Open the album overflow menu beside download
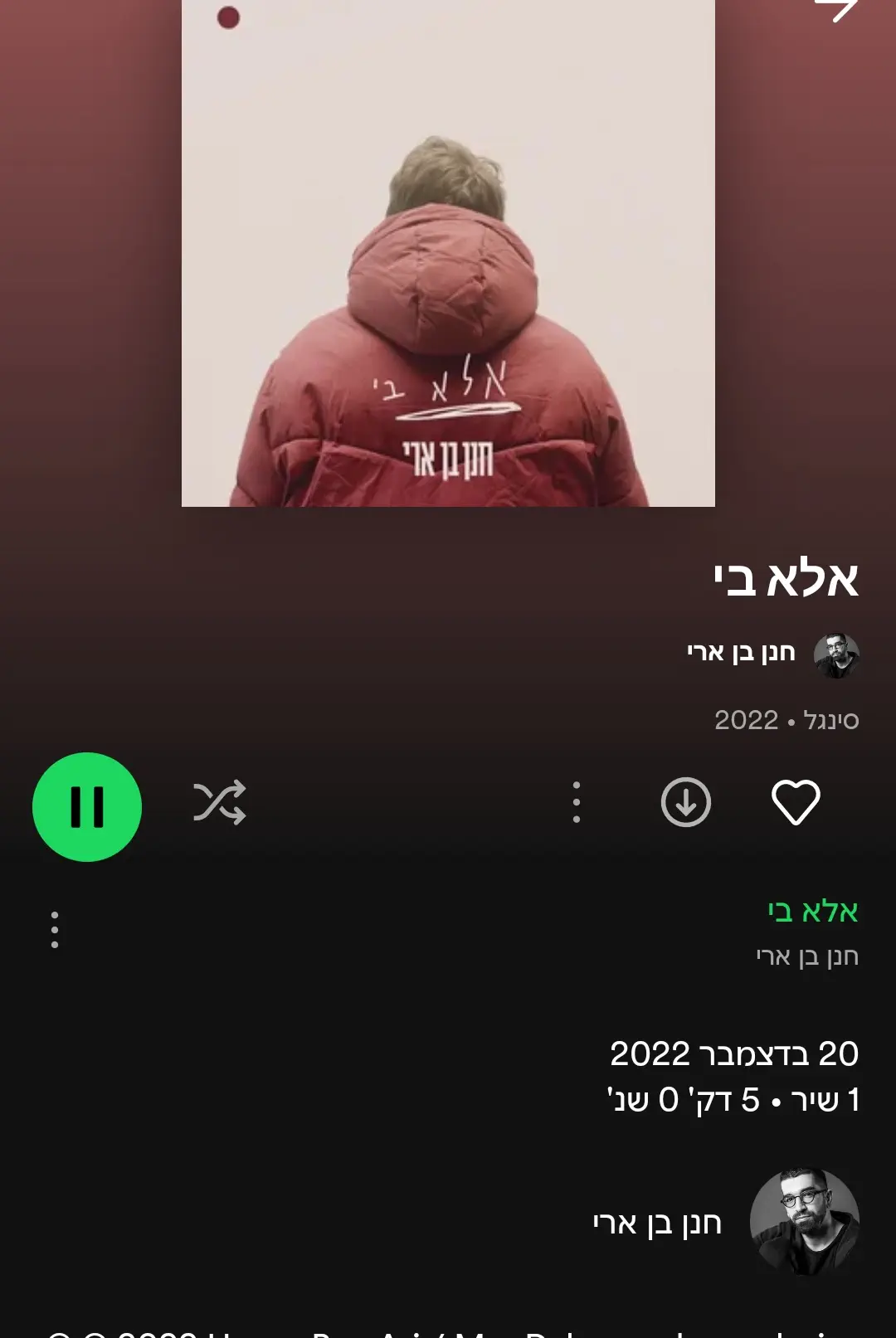 [x=576, y=802]
